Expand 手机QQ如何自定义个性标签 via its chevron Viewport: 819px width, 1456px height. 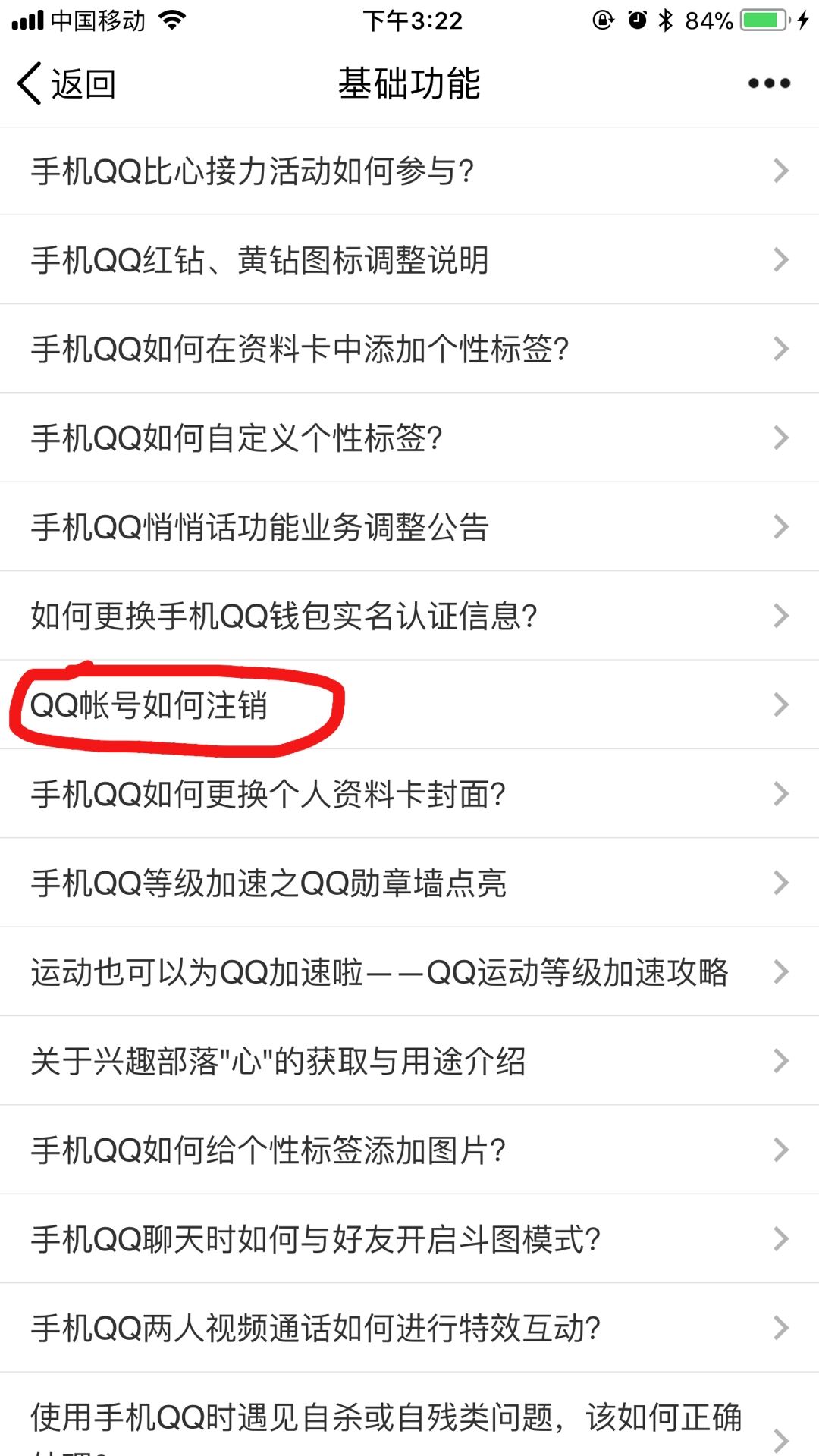click(x=780, y=438)
